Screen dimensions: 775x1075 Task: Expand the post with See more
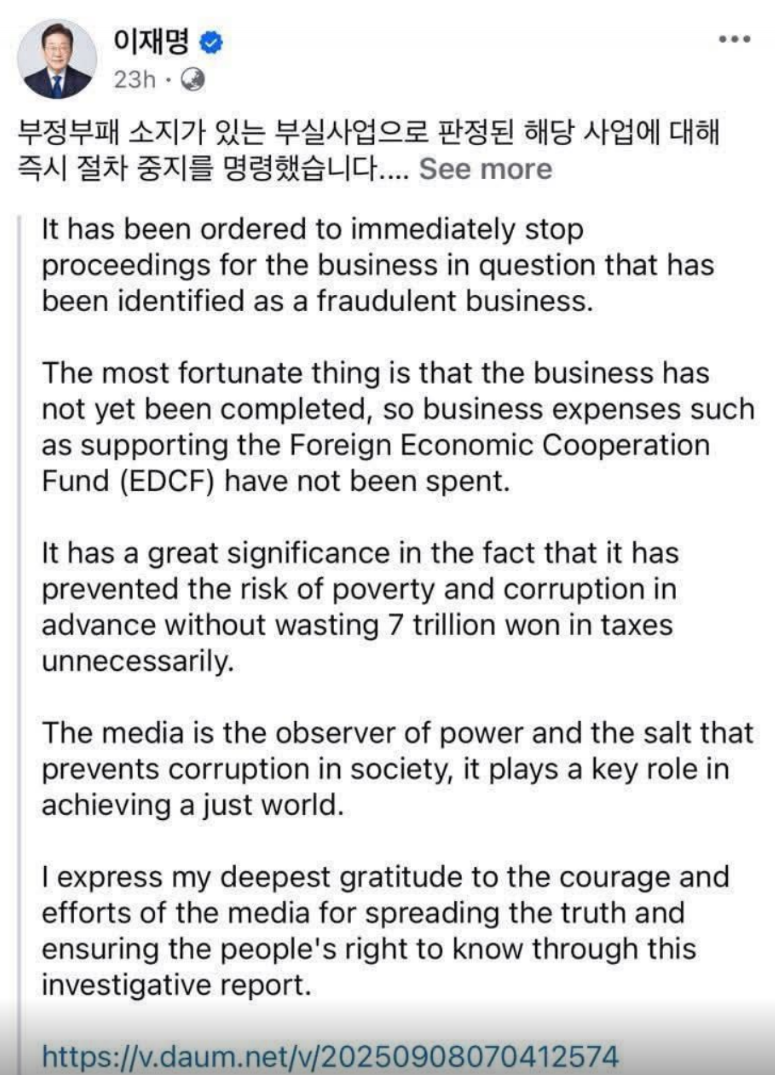[x=485, y=168]
